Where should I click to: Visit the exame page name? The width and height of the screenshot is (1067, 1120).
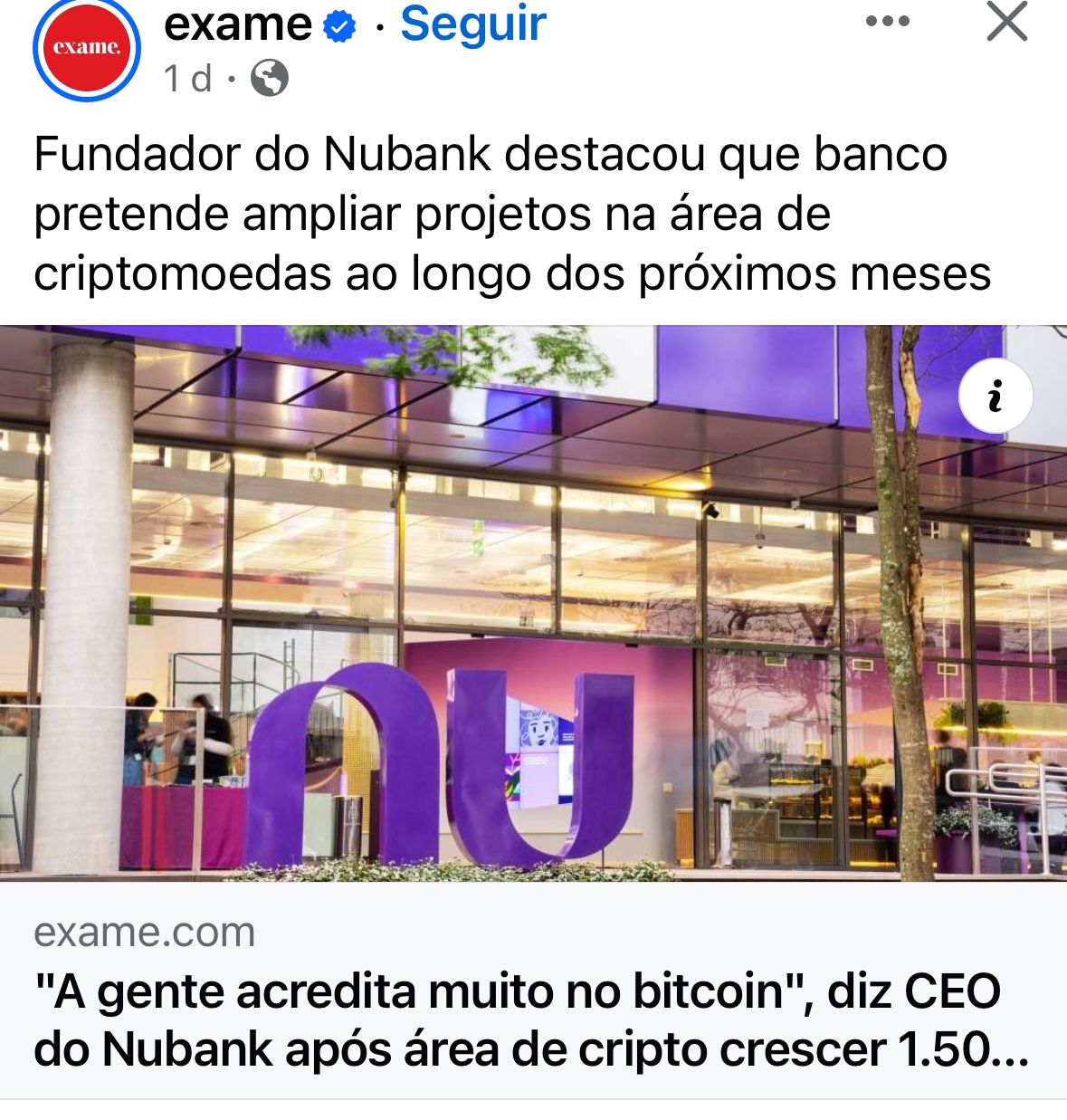(238, 24)
